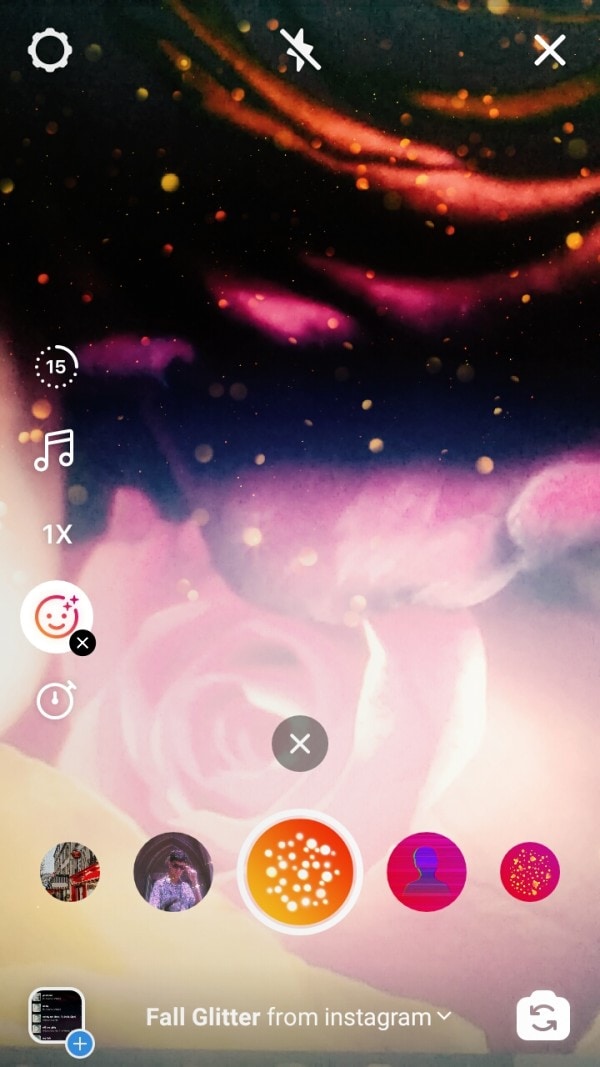The image size is (600, 1067).
Task: Close the Reels camera
Action: (x=549, y=50)
